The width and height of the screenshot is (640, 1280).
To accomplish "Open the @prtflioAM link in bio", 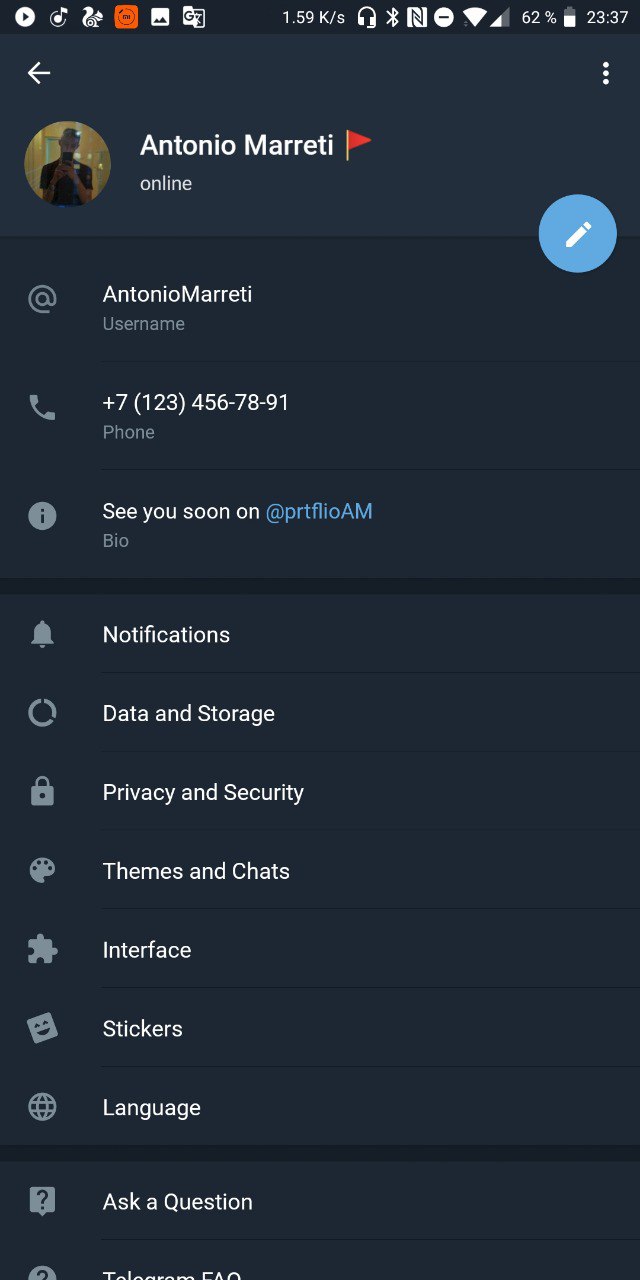I will pyautogui.click(x=318, y=511).
